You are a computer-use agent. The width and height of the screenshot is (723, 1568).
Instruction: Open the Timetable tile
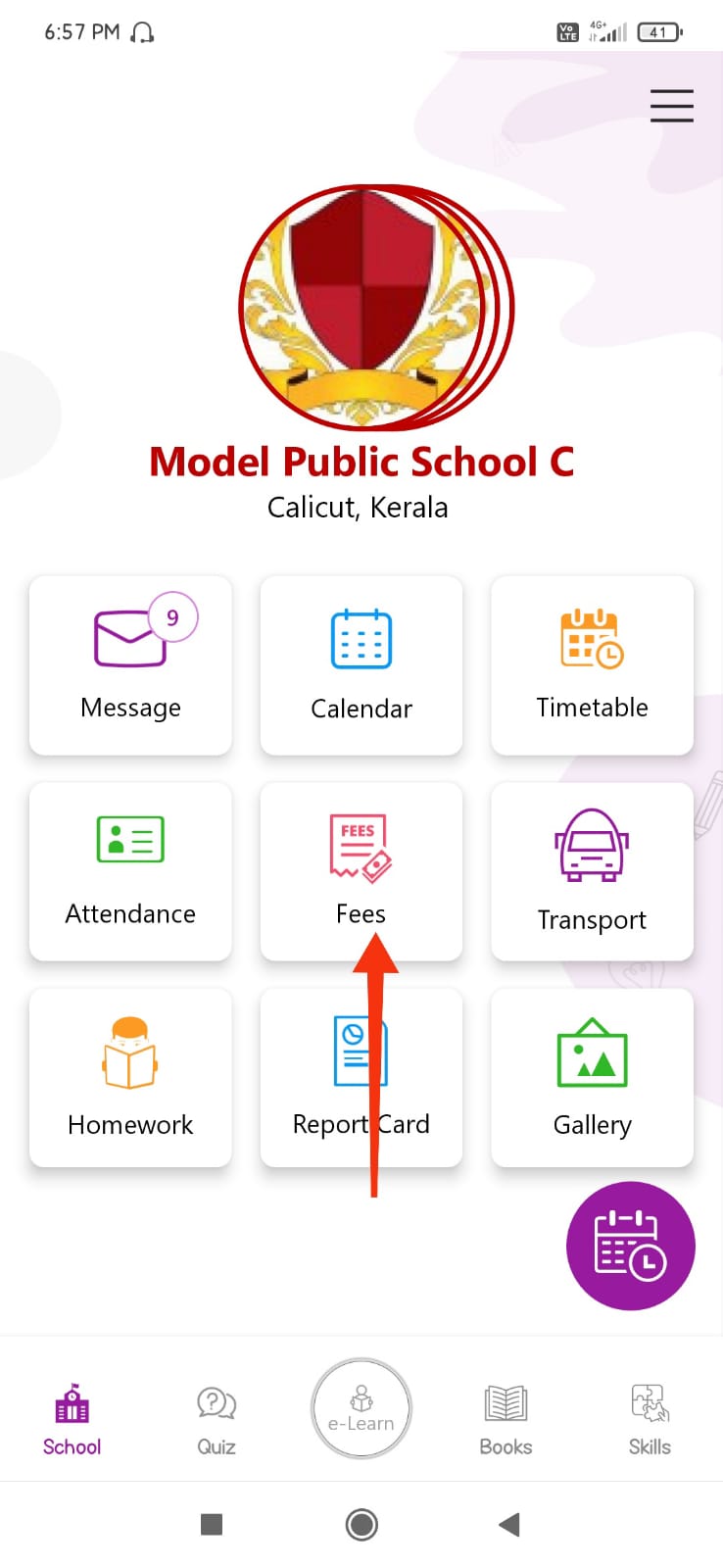[592, 665]
